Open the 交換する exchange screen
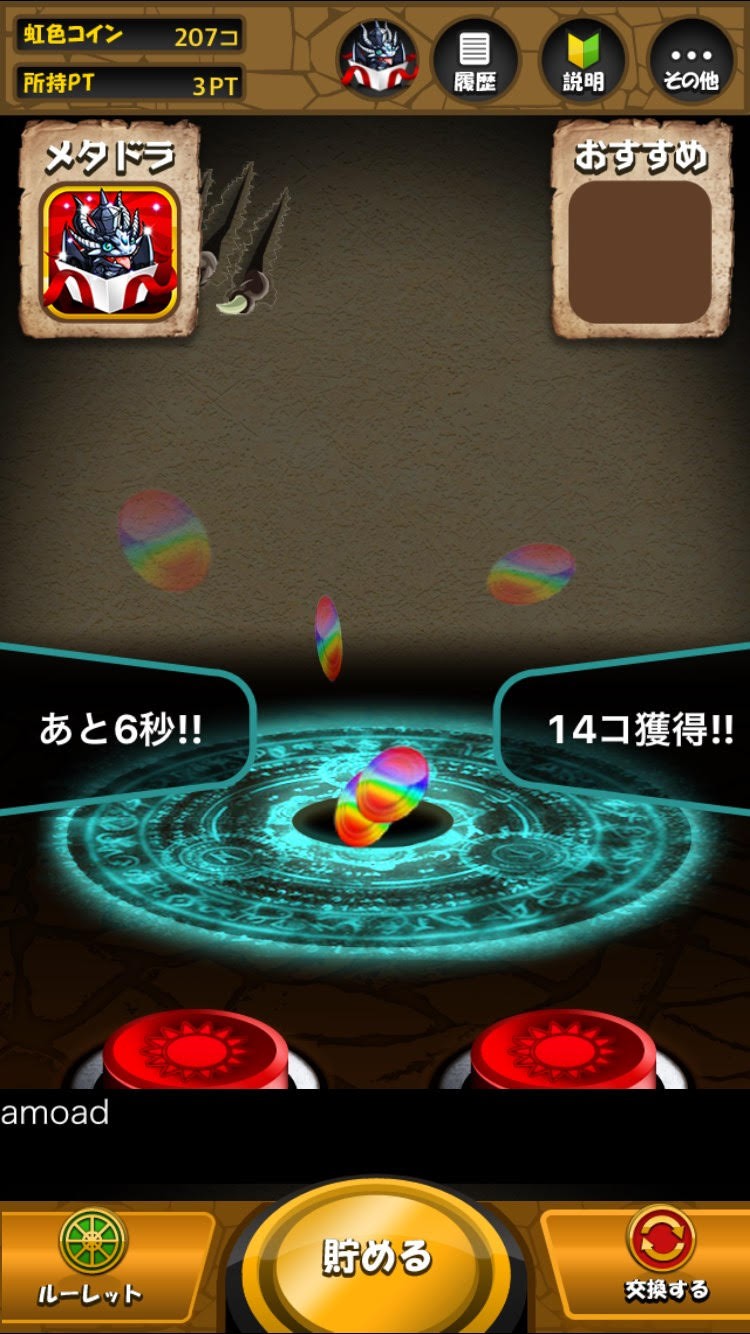Screen dimensions: 750x1334 [661, 1257]
